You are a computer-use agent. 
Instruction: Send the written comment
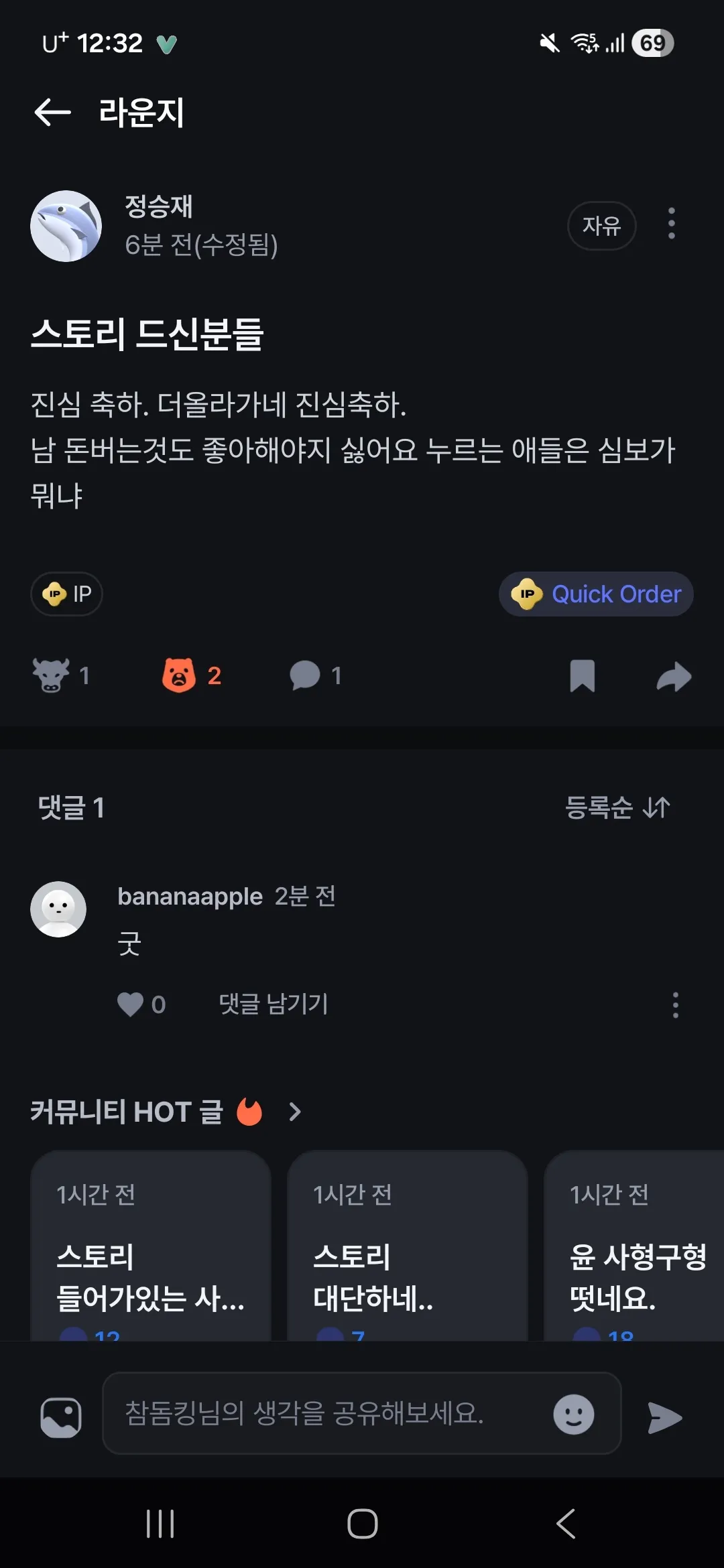coord(664,1417)
